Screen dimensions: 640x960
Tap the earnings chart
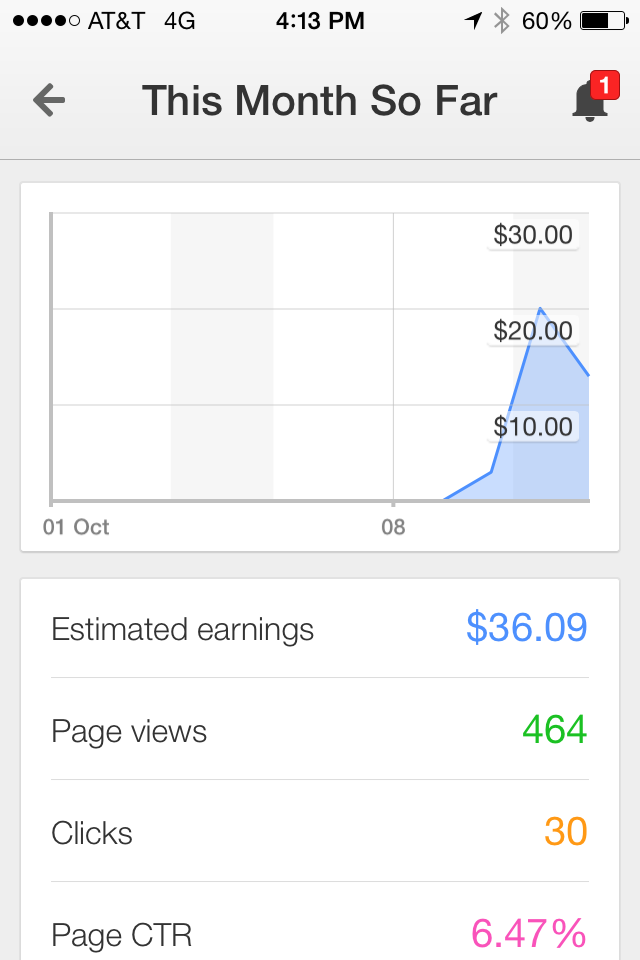pos(320,365)
